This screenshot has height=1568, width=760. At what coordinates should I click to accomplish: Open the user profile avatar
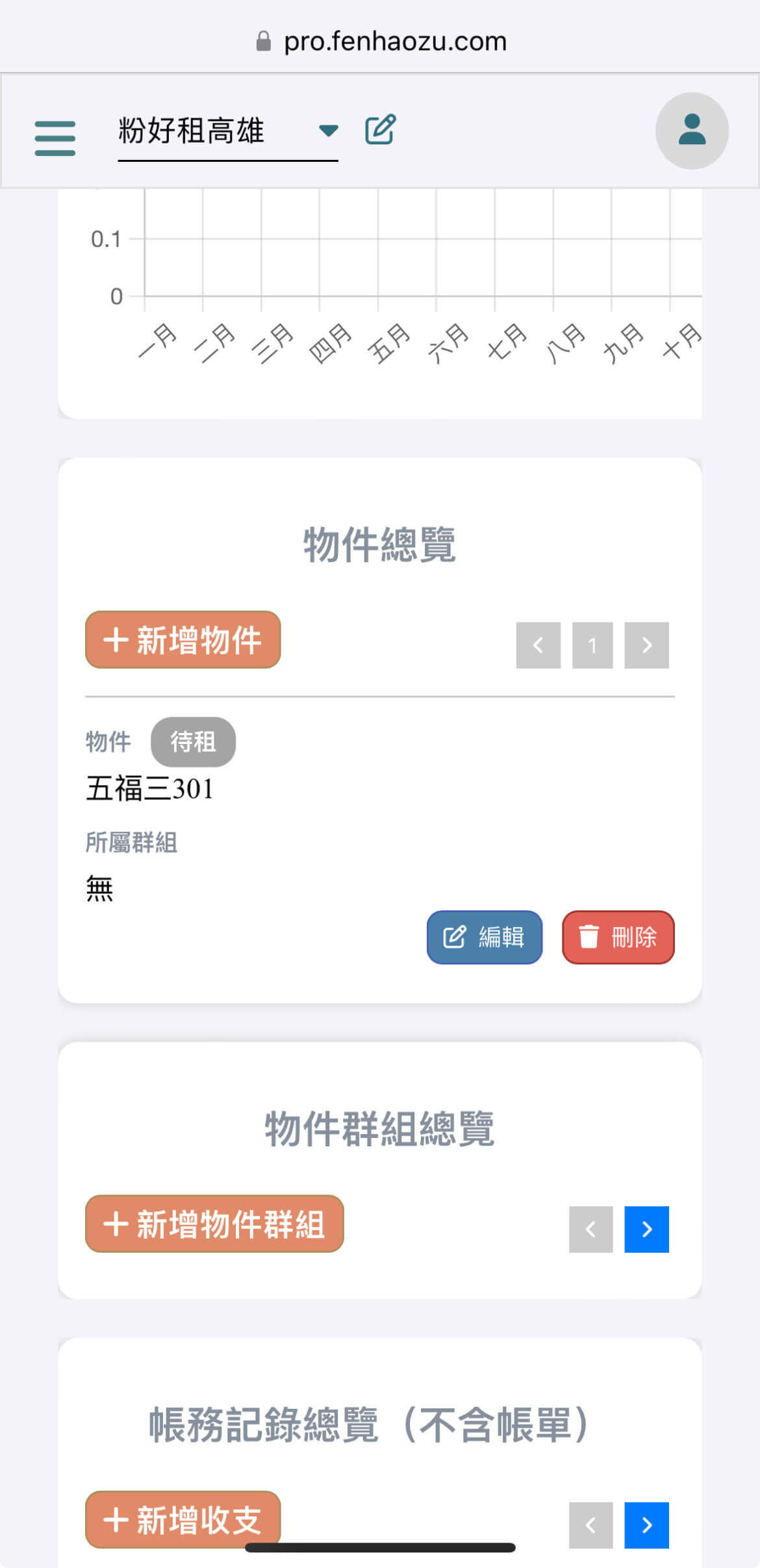click(x=692, y=131)
